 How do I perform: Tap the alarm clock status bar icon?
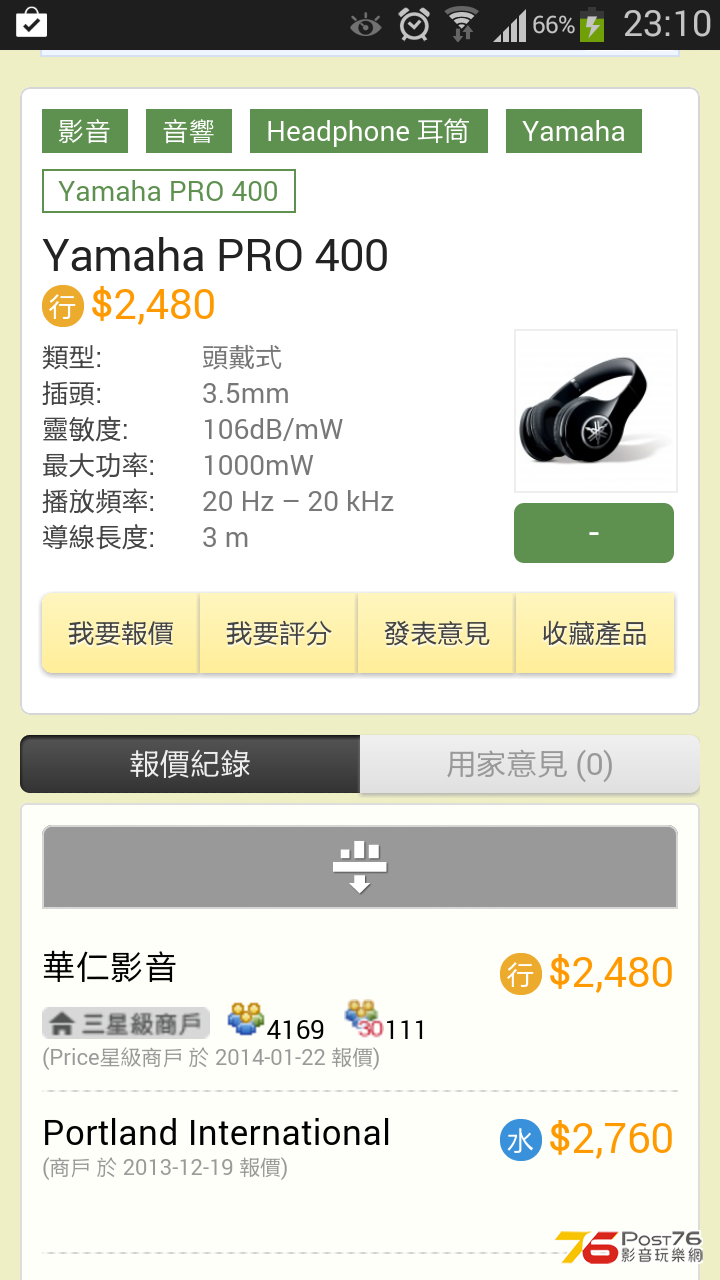point(414,23)
